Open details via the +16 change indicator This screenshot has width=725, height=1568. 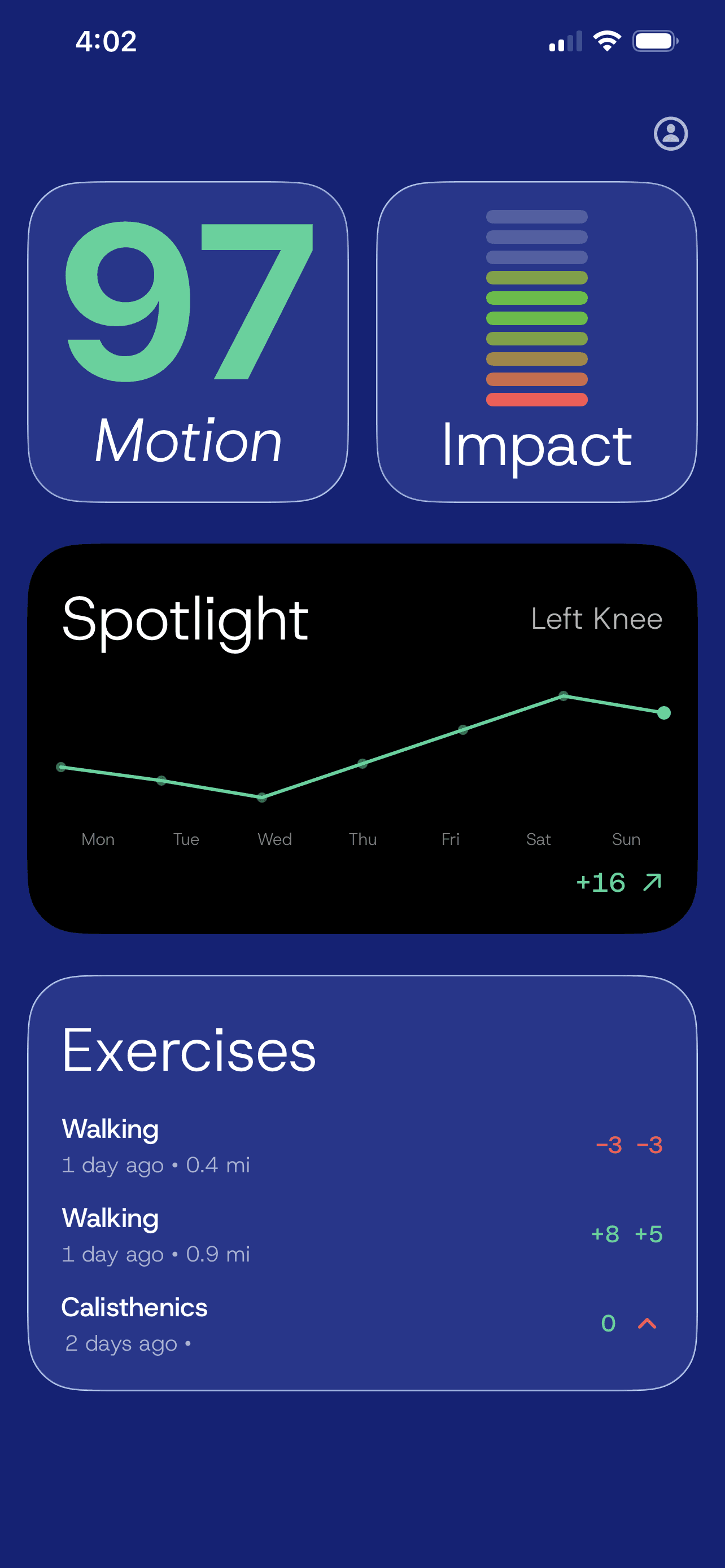point(601,882)
